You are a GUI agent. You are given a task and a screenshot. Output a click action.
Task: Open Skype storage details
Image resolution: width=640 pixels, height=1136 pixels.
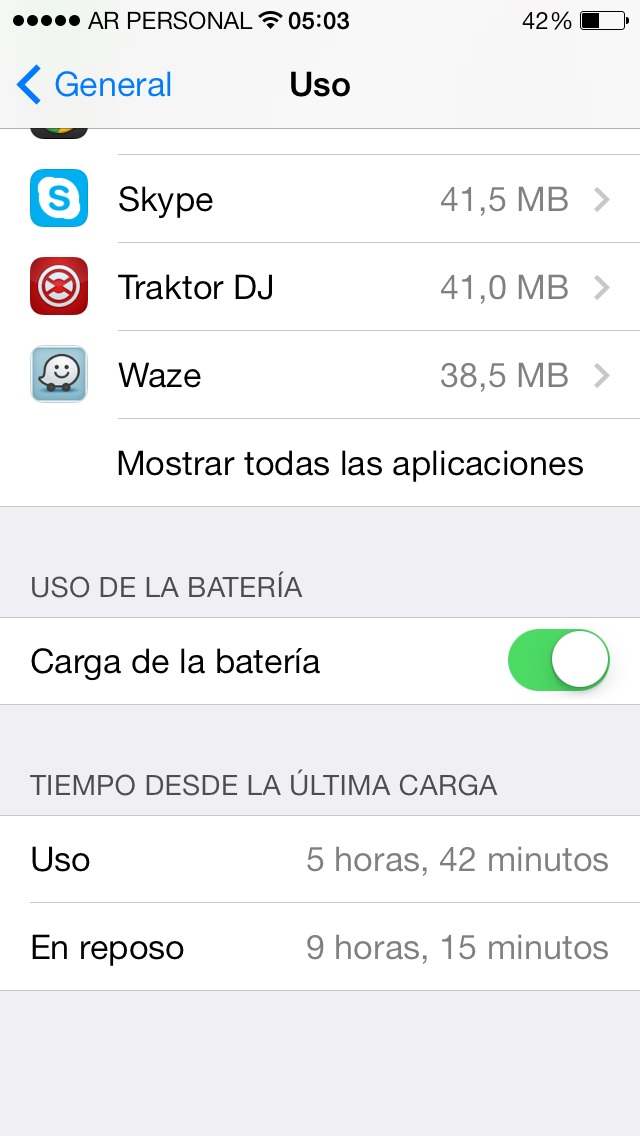tap(320, 200)
